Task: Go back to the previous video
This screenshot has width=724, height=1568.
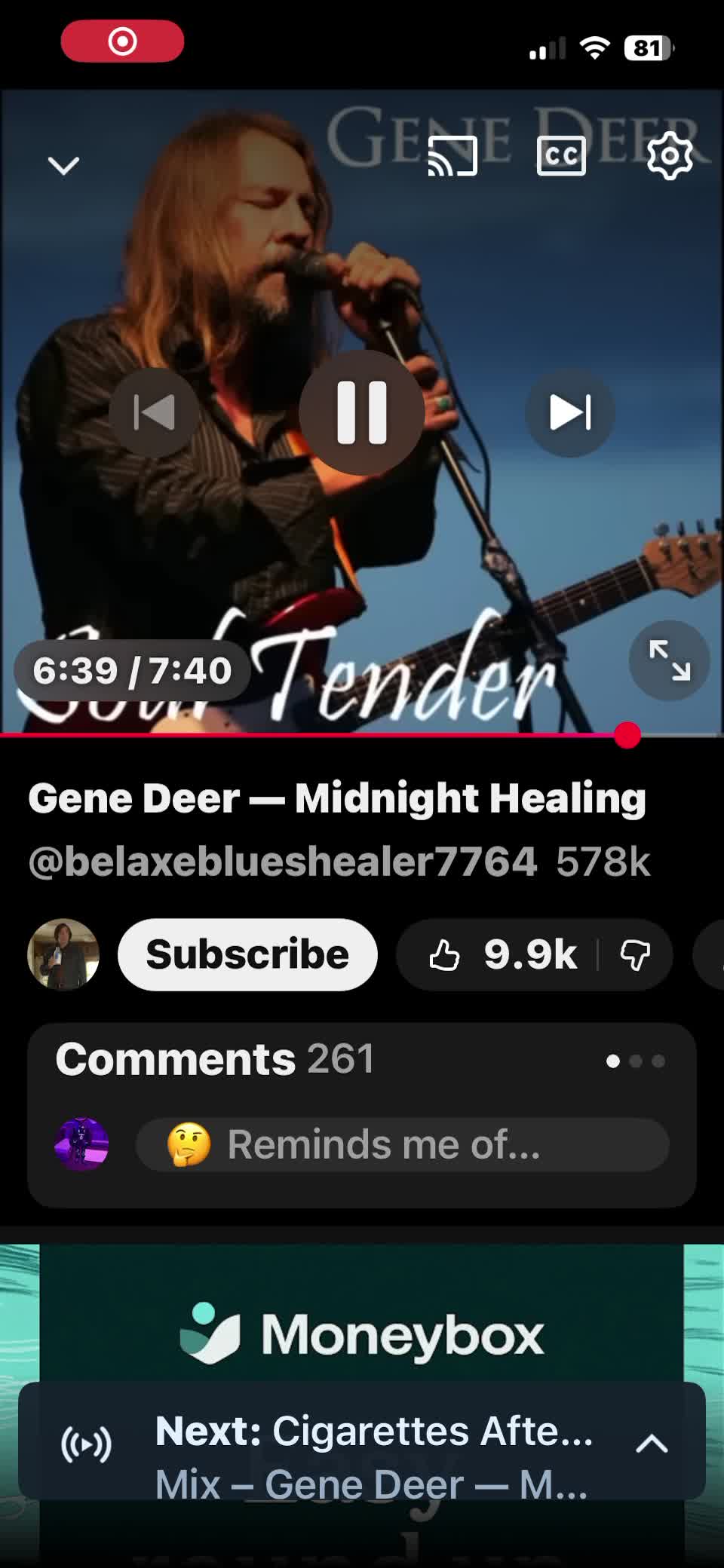Action: tap(154, 412)
